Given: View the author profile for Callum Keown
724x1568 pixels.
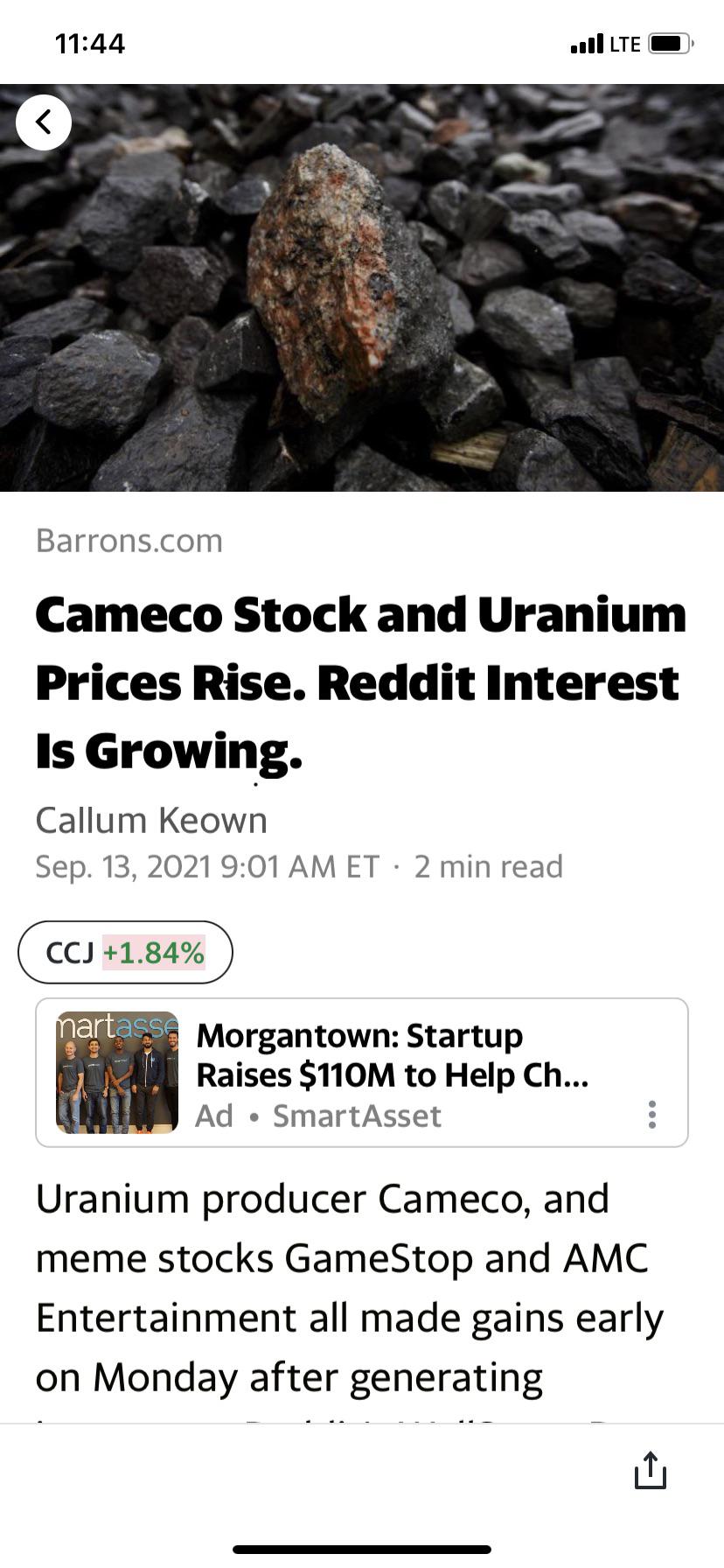Looking at the screenshot, I should [x=150, y=820].
